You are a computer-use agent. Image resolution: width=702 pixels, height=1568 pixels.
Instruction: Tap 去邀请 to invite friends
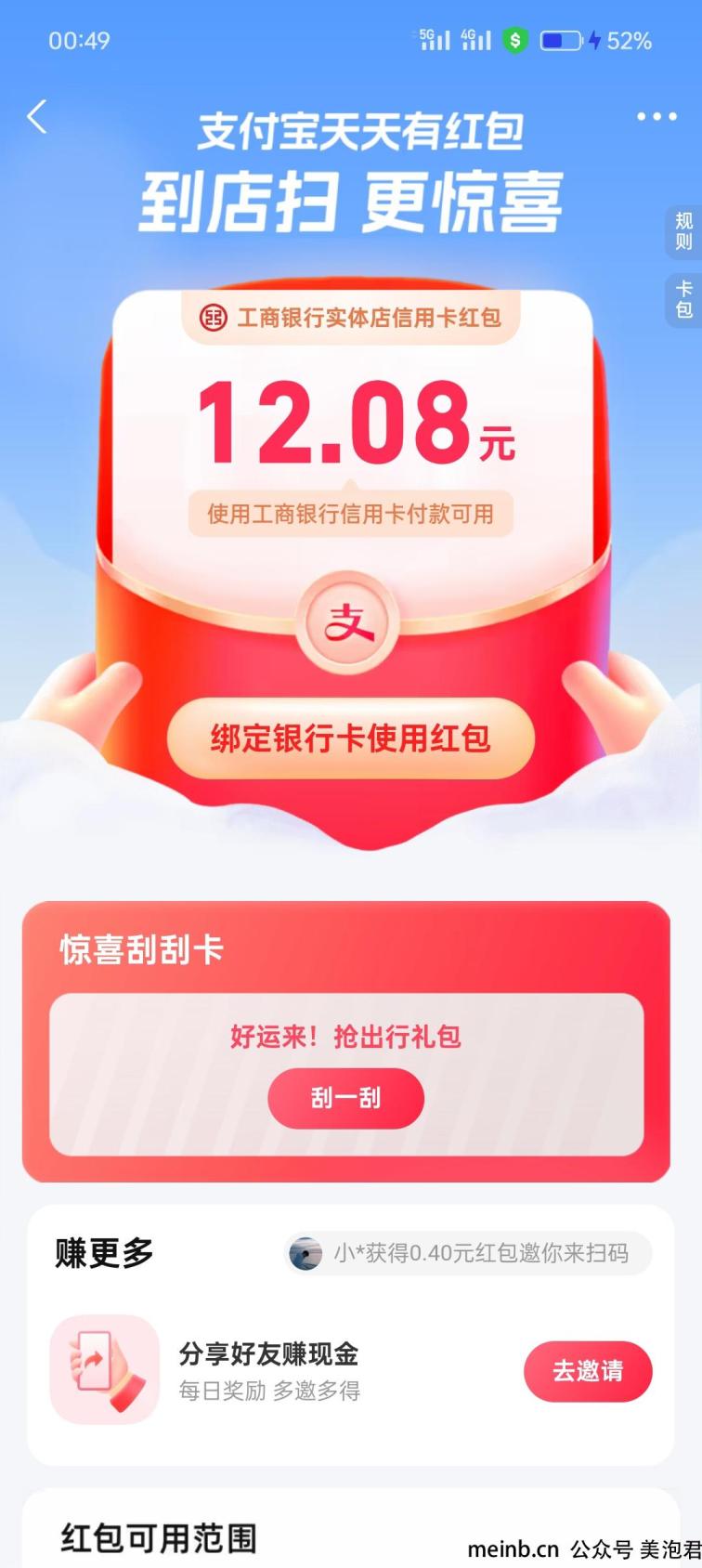click(x=587, y=1371)
